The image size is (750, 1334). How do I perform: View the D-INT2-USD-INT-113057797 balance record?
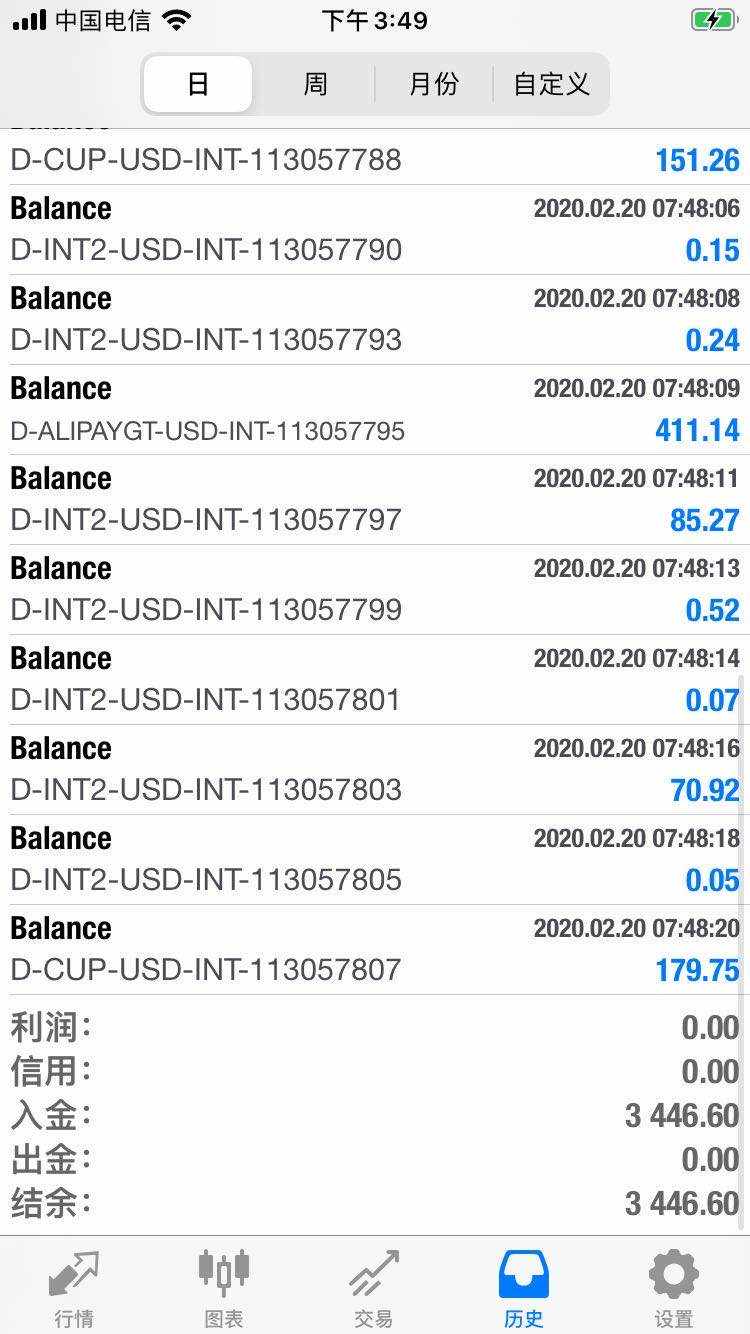click(x=375, y=500)
